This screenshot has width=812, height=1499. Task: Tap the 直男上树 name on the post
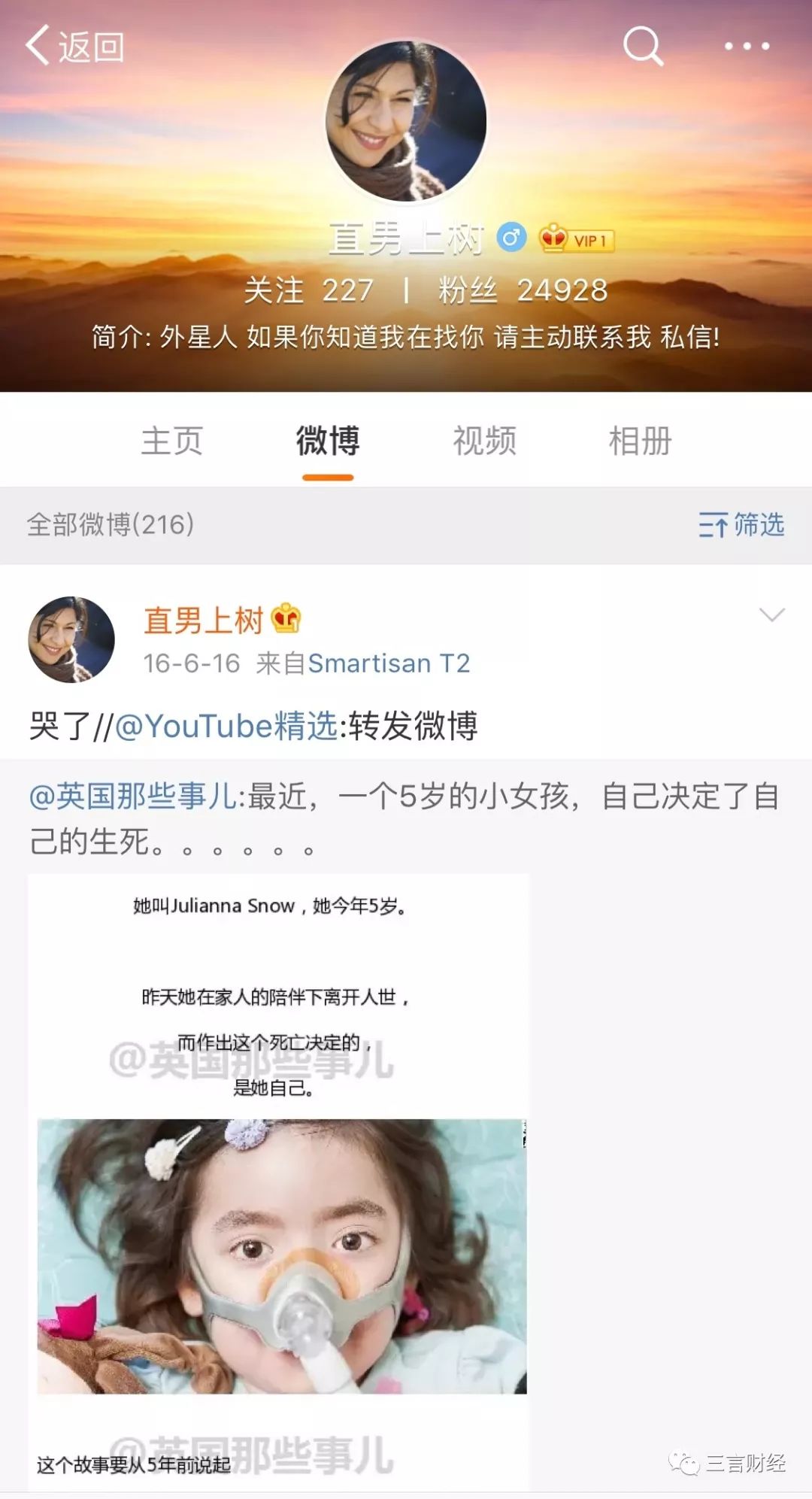click(204, 621)
